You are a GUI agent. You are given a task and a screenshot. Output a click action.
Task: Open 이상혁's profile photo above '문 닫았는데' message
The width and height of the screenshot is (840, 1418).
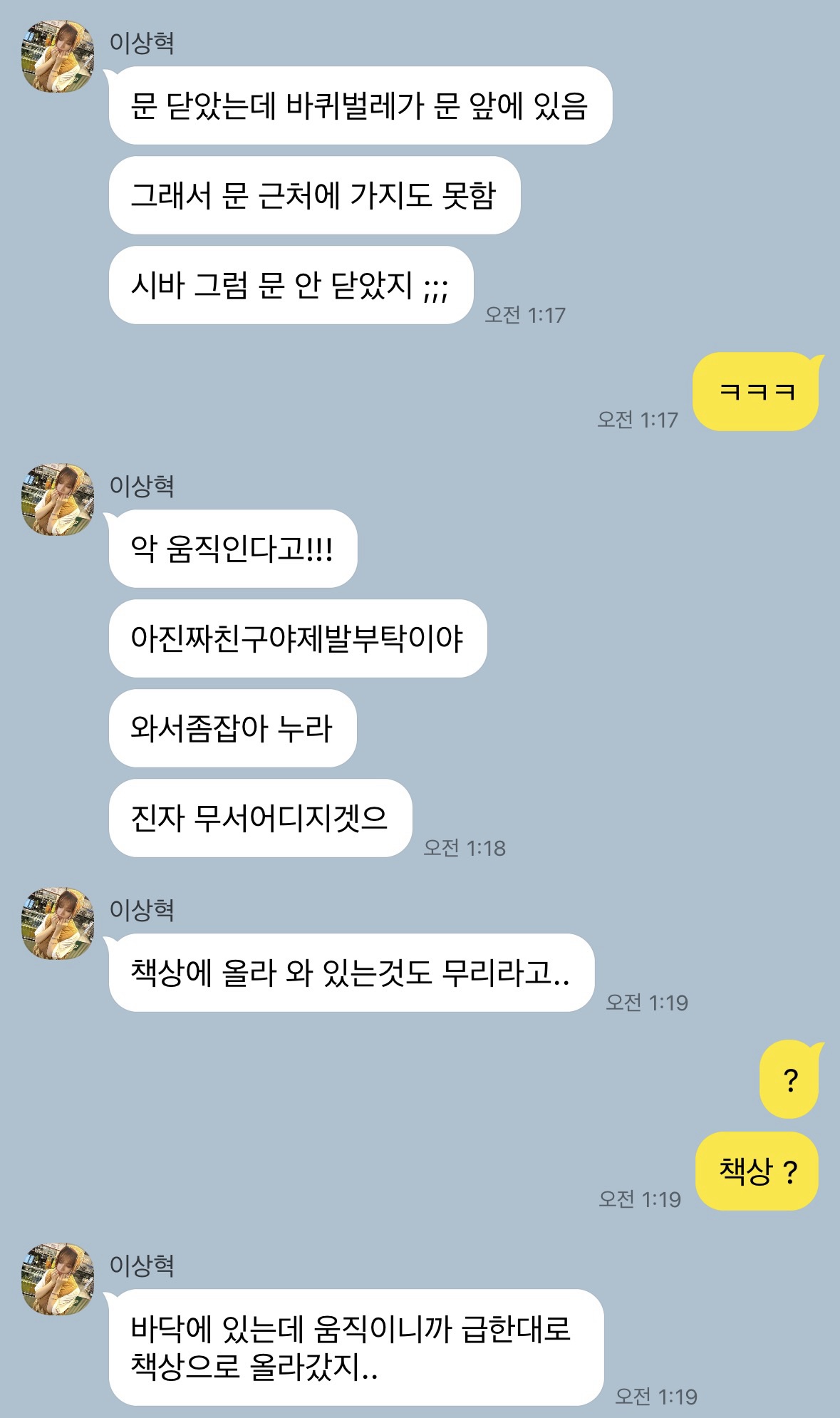[x=58, y=57]
